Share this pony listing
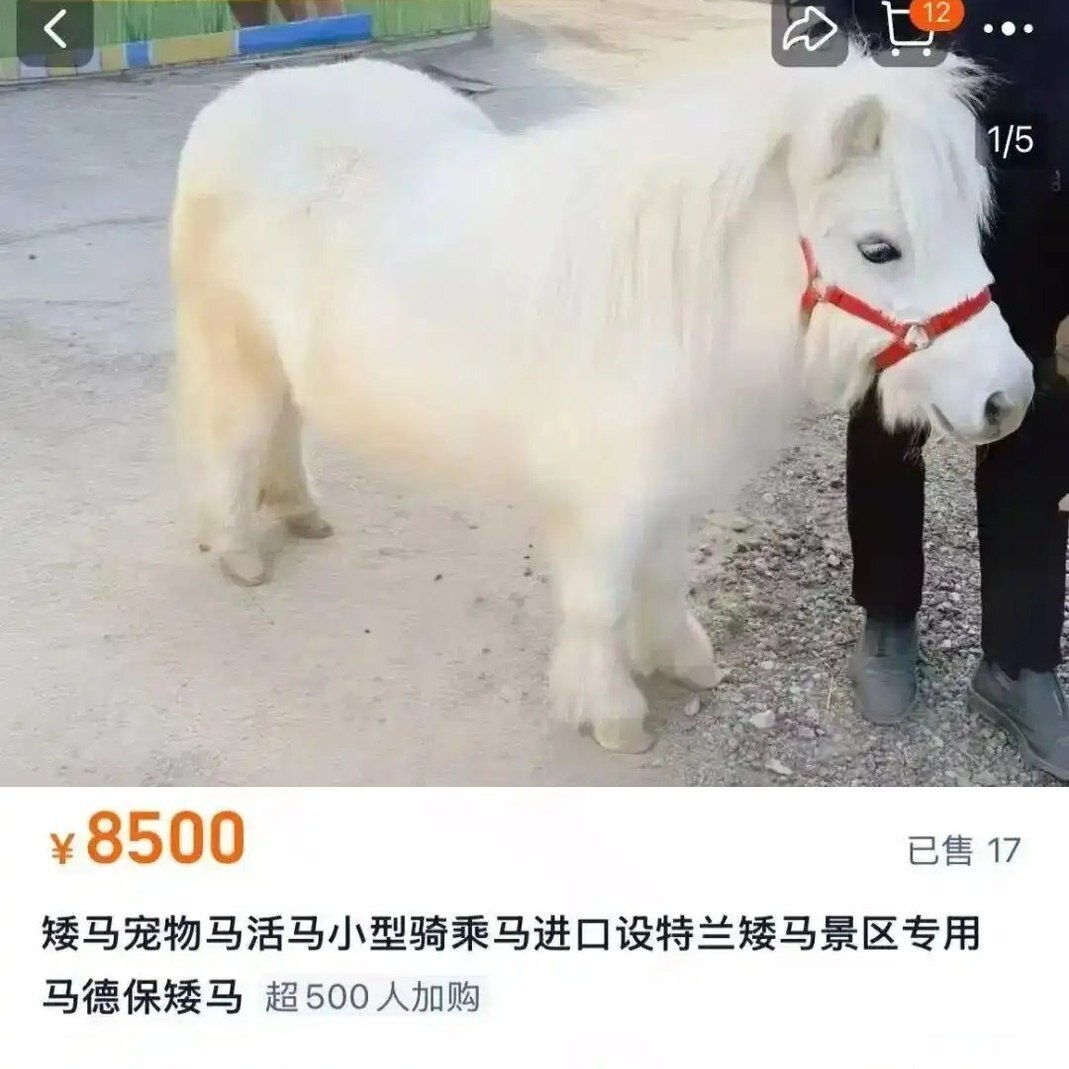1069x1069 pixels. click(x=808, y=30)
